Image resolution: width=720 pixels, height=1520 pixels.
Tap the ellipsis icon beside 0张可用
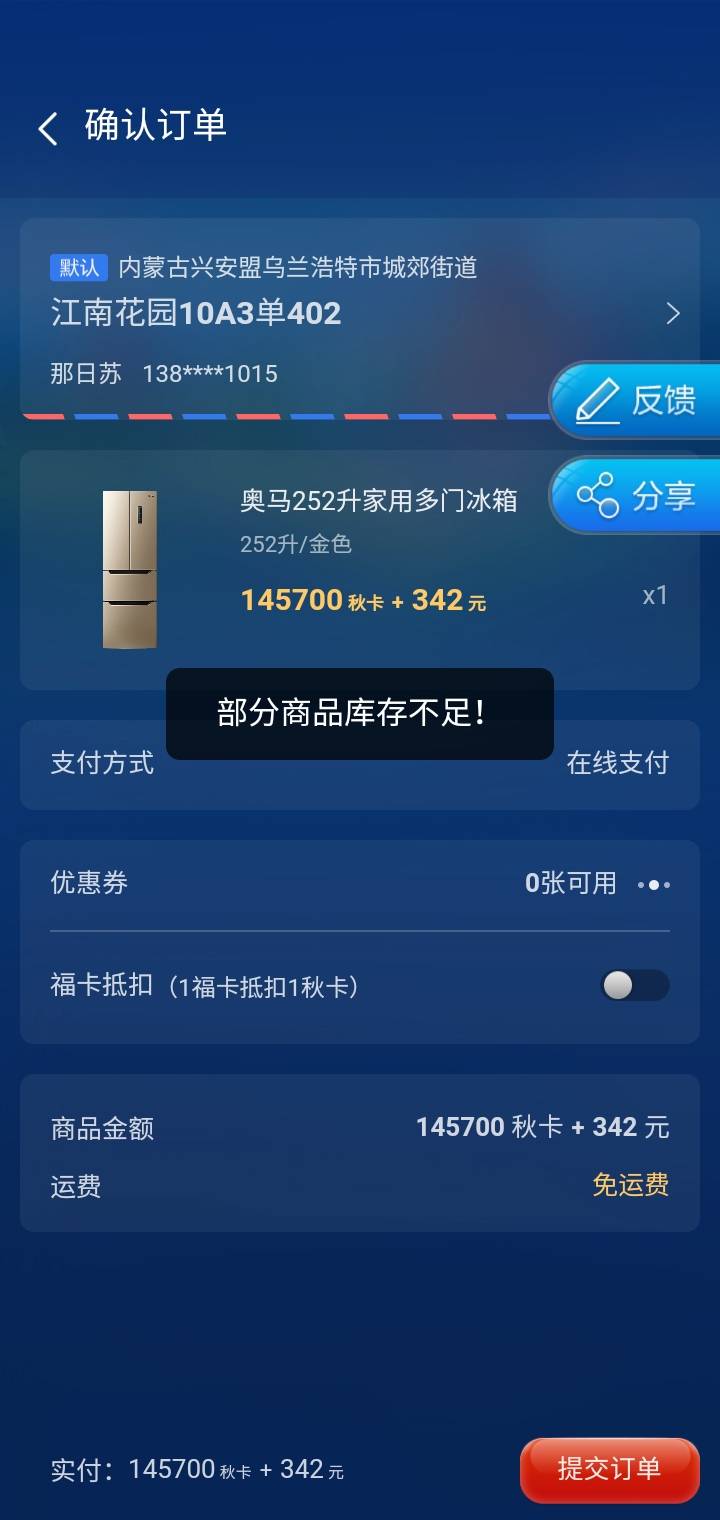[654, 884]
